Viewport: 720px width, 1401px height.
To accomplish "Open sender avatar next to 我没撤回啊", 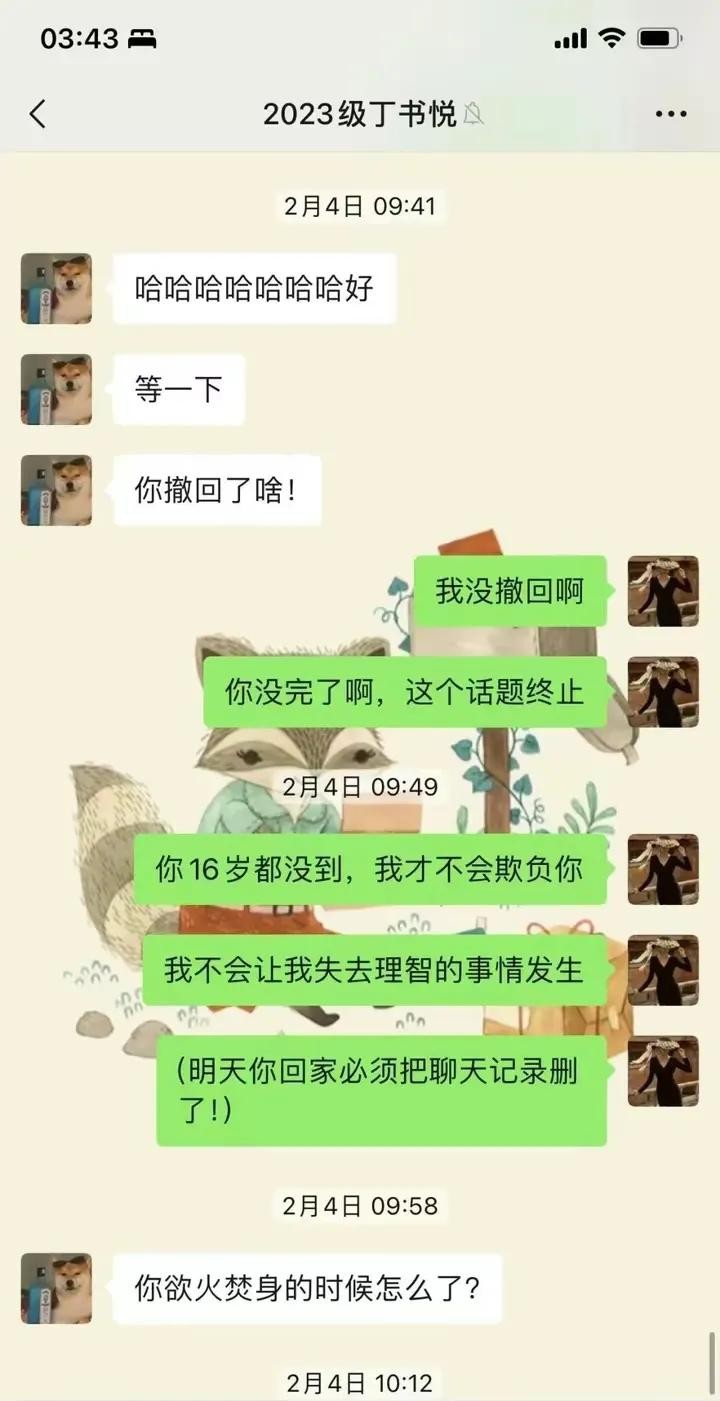I will pyautogui.click(x=663, y=591).
